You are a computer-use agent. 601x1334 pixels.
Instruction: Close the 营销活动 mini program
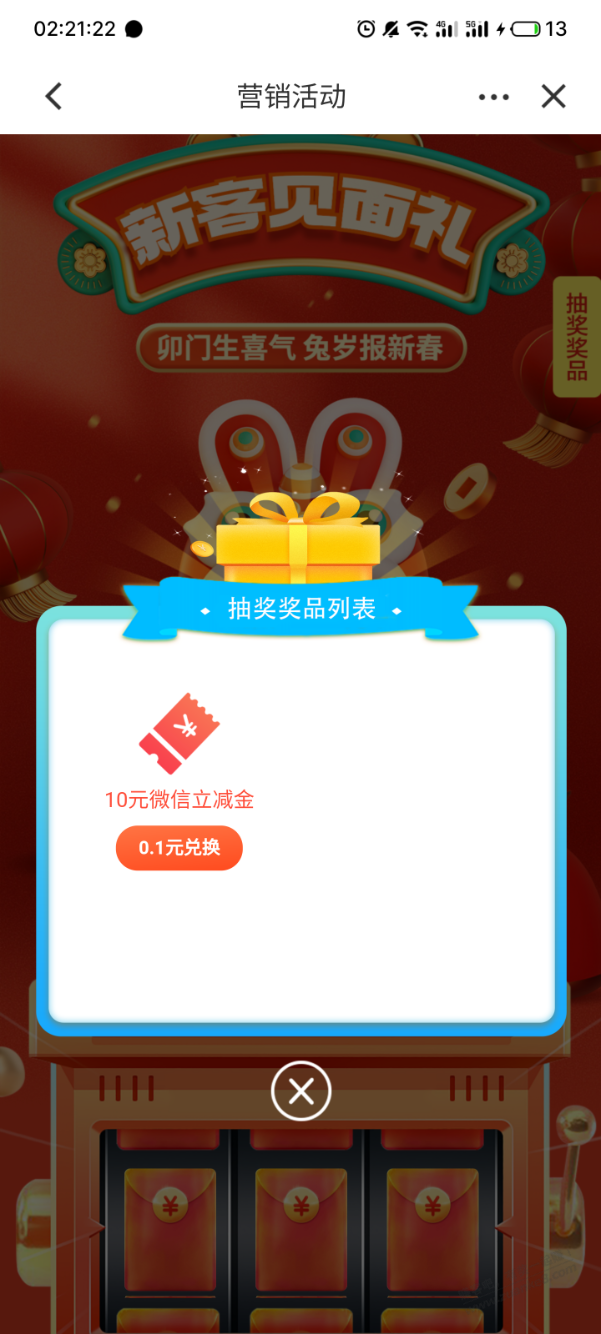[x=553, y=96]
